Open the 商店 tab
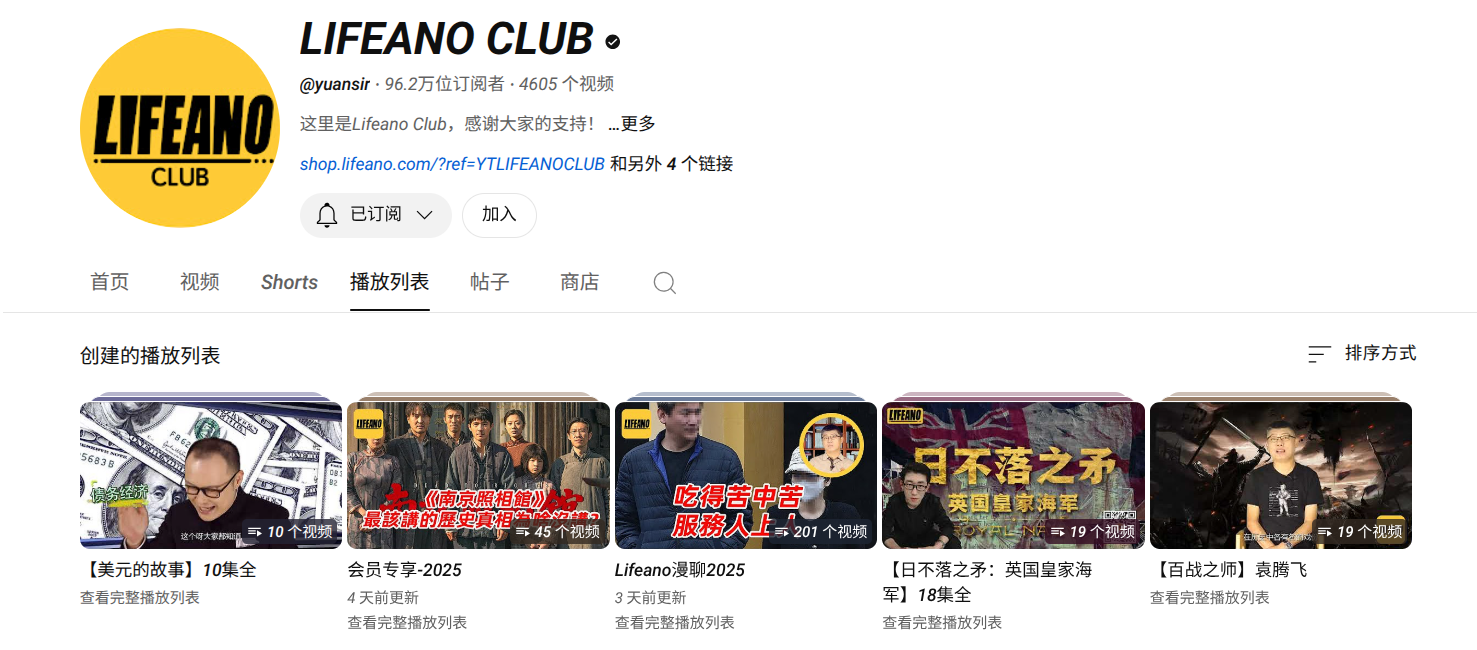The image size is (1477, 650). (580, 282)
